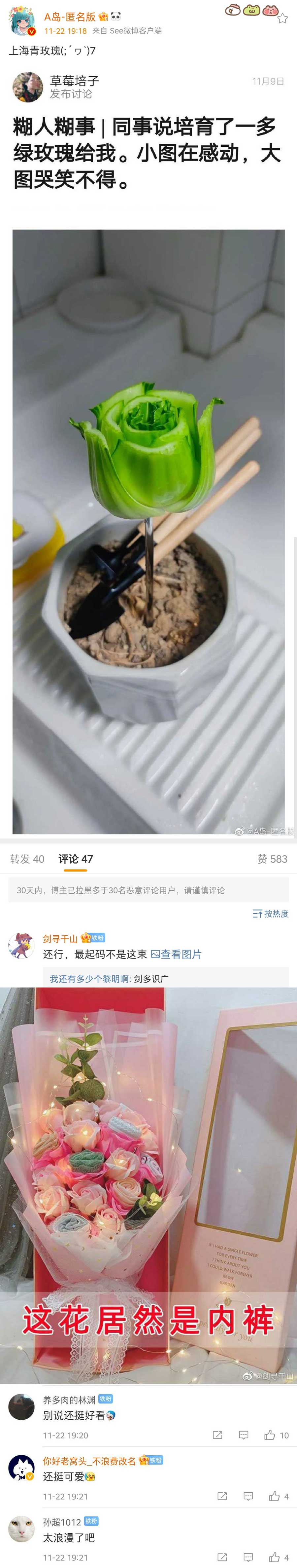Favorite this post with the star icon
This screenshot has width=297, height=1568.
coord(282,19)
